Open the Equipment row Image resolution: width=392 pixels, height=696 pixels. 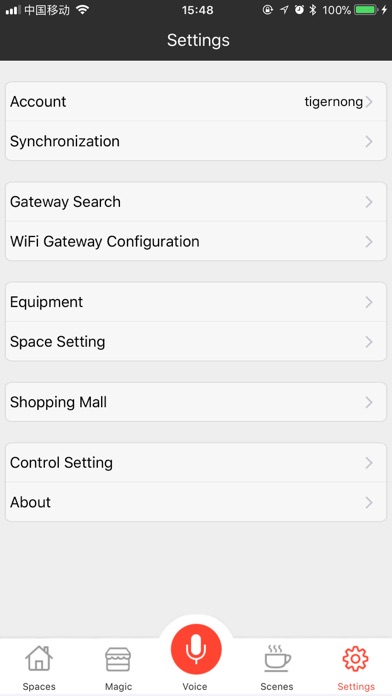(196, 302)
